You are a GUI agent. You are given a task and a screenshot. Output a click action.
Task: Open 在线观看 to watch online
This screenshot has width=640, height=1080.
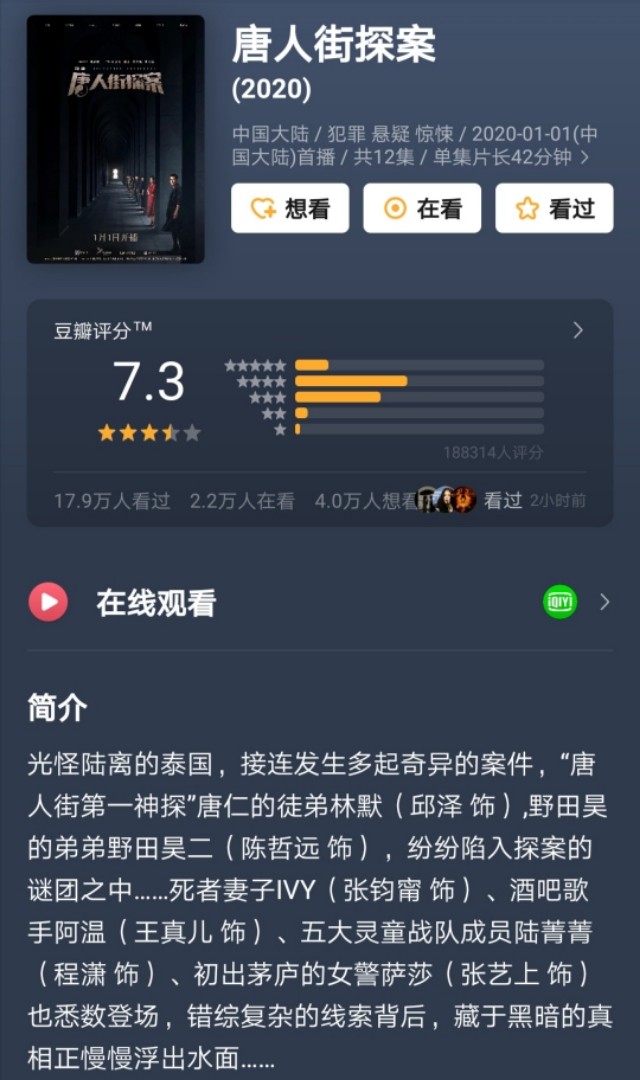coord(320,602)
